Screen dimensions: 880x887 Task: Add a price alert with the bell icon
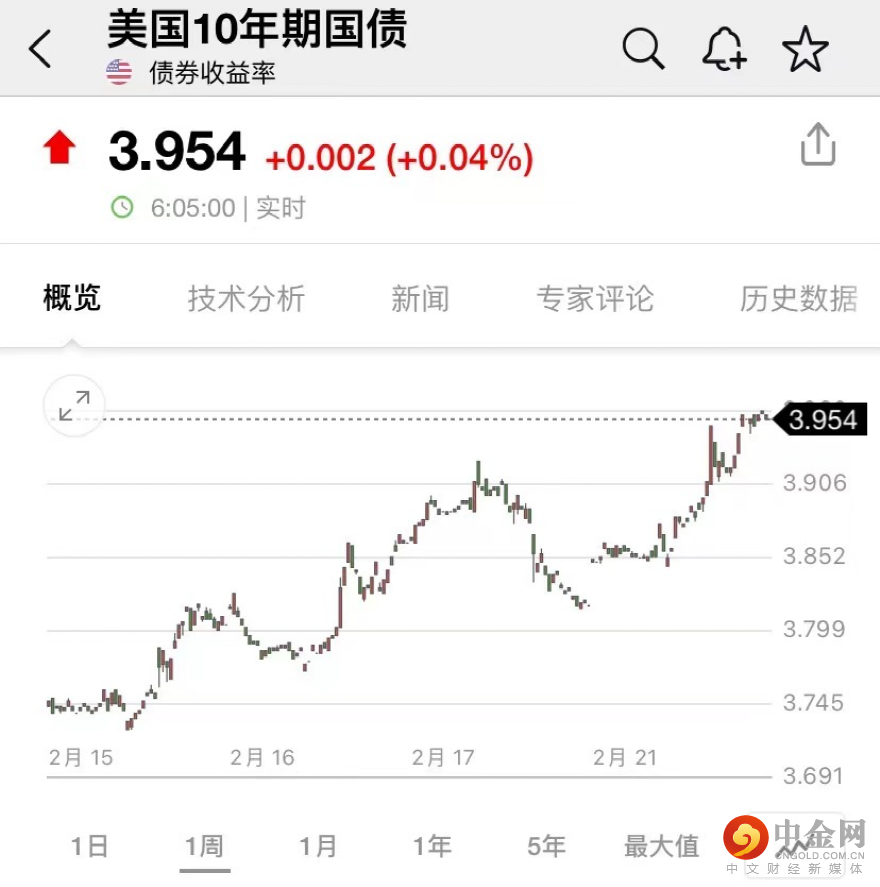tap(724, 48)
